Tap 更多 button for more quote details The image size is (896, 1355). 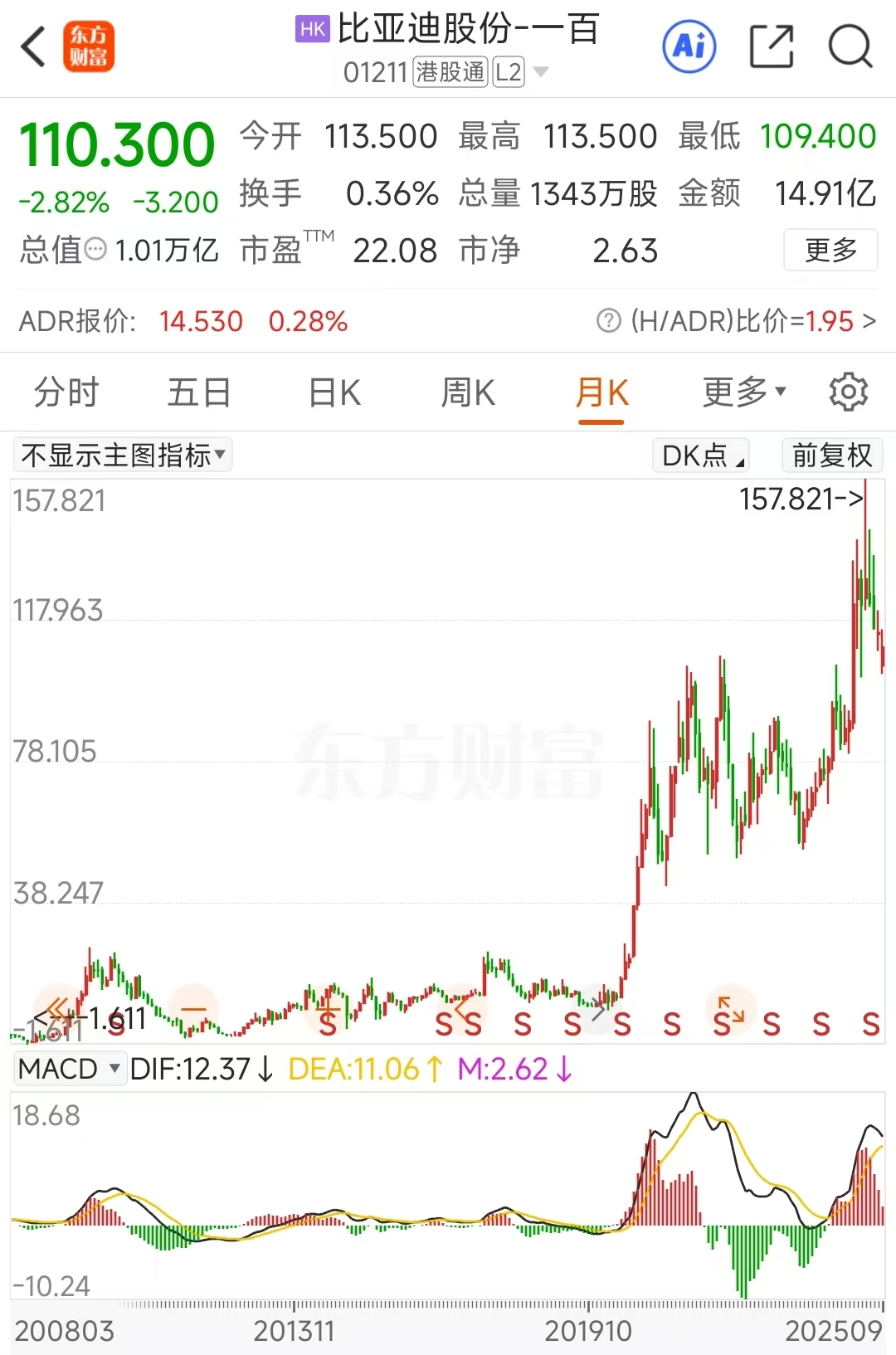pyautogui.click(x=830, y=250)
